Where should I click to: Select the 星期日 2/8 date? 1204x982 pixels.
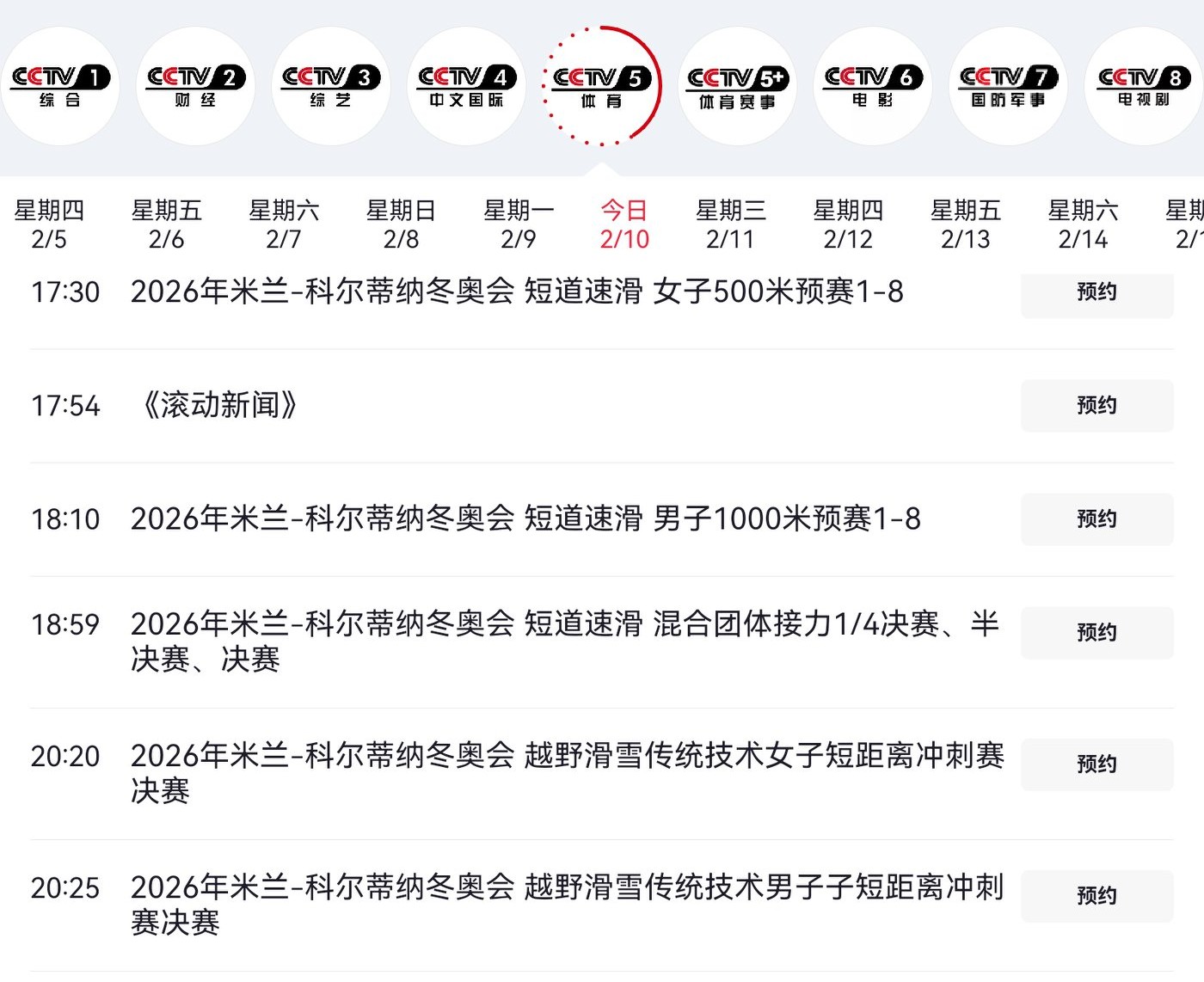pyautogui.click(x=401, y=224)
